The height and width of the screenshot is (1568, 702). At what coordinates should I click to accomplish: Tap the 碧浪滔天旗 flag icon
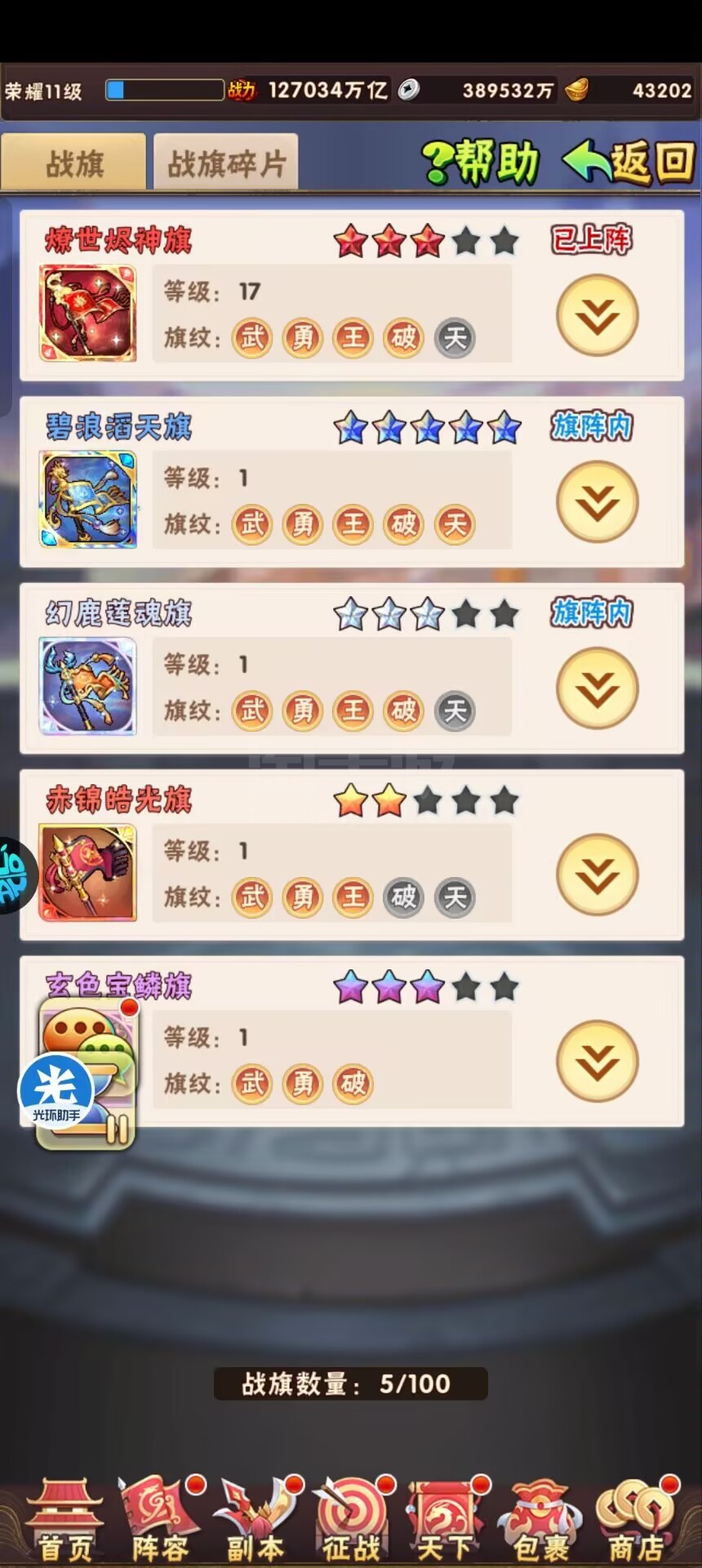(x=88, y=500)
